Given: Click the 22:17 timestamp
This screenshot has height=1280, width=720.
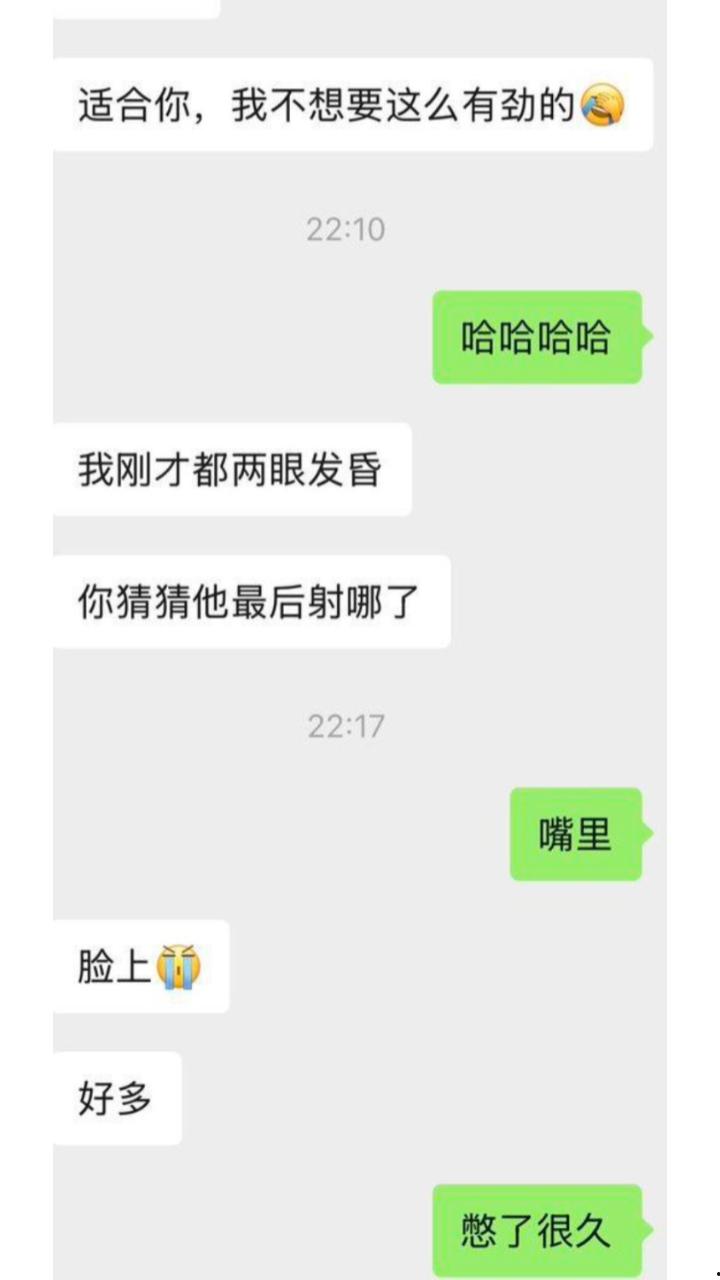Looking at the screenshot, I should click(x=345, y=727).
